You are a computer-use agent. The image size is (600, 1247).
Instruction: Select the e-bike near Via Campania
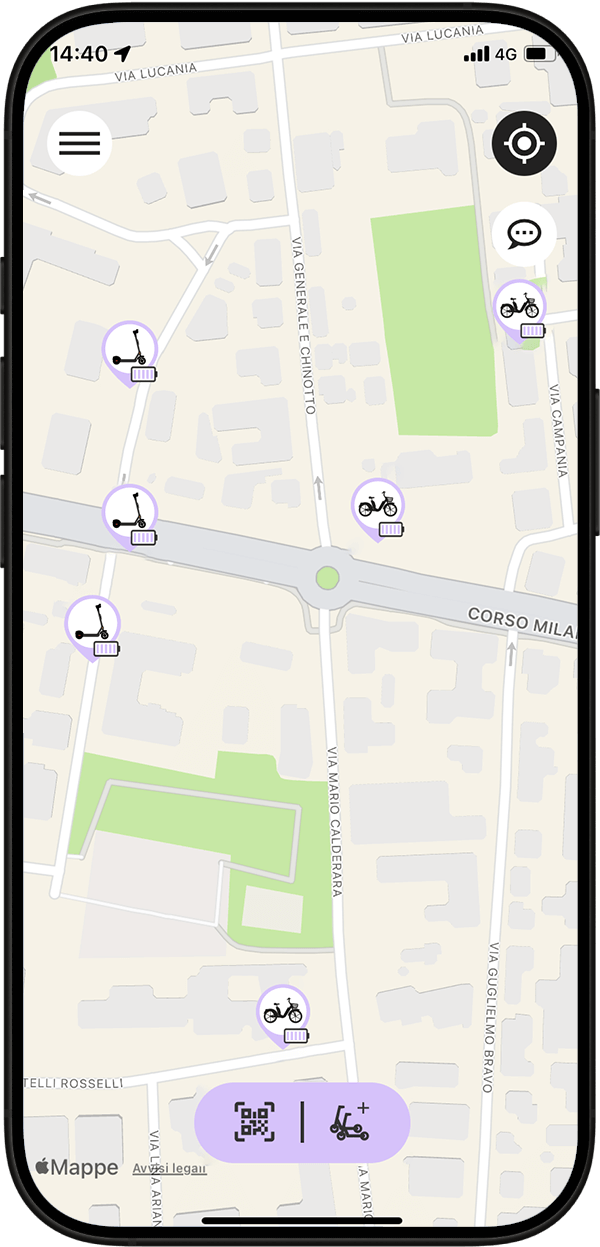coord(519,308)
